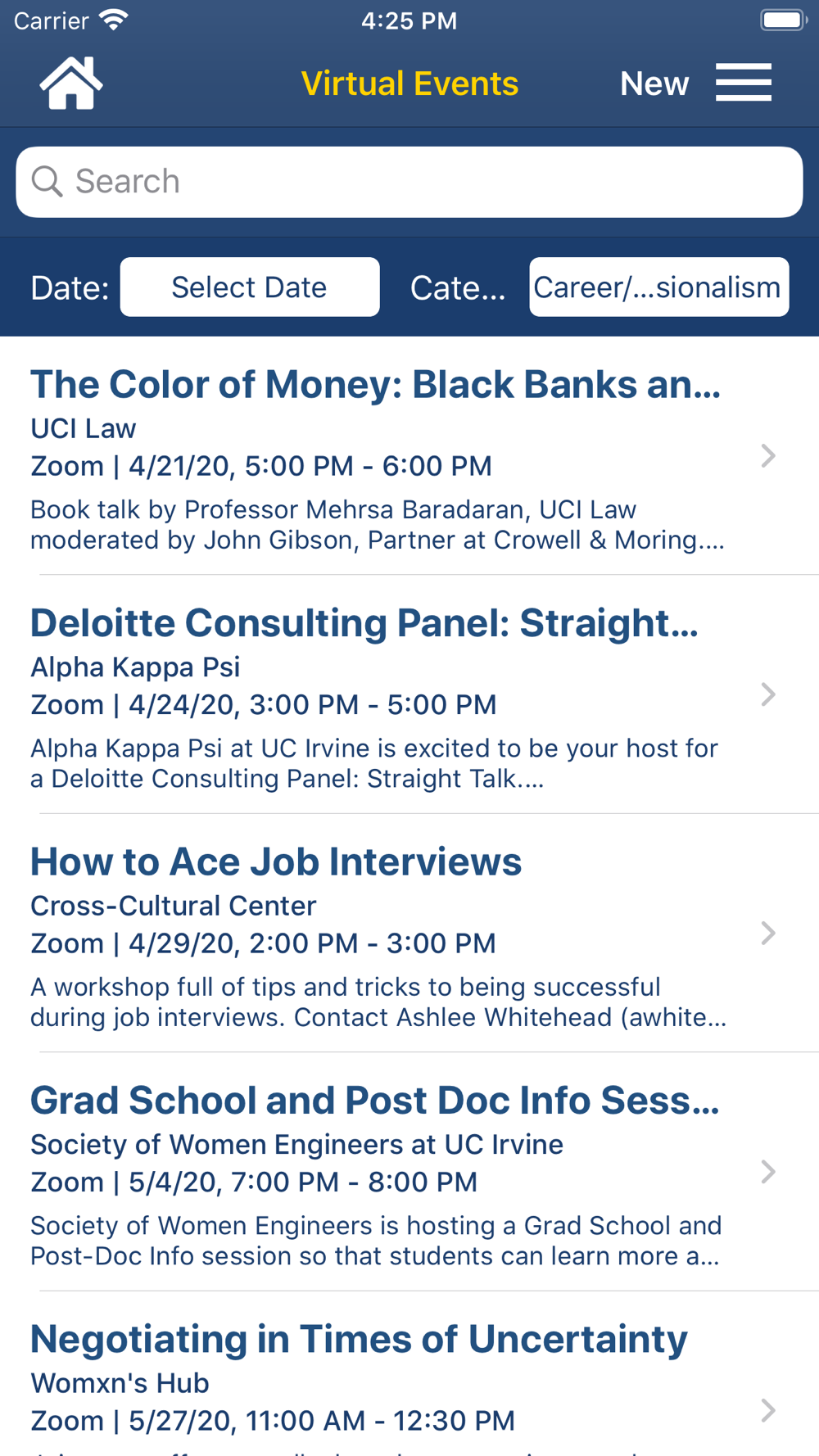Go to the home screen icon
Image resolution: width=819 pixels, height=1456 pixels.
[x=71, y=83]
